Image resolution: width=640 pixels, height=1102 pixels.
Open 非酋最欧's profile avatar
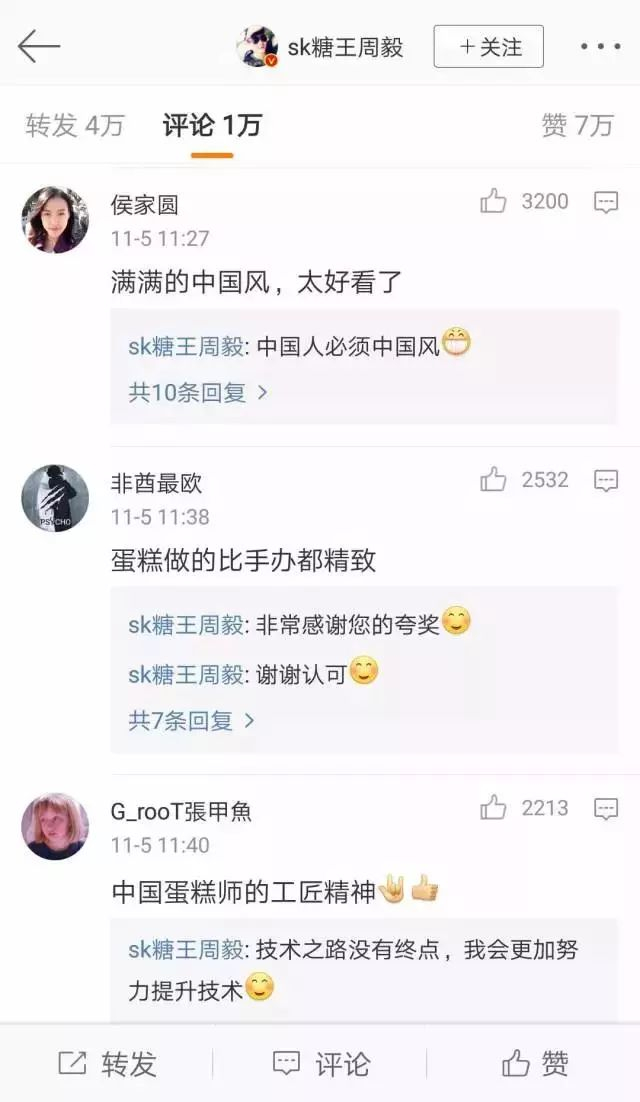coord(55,497)
